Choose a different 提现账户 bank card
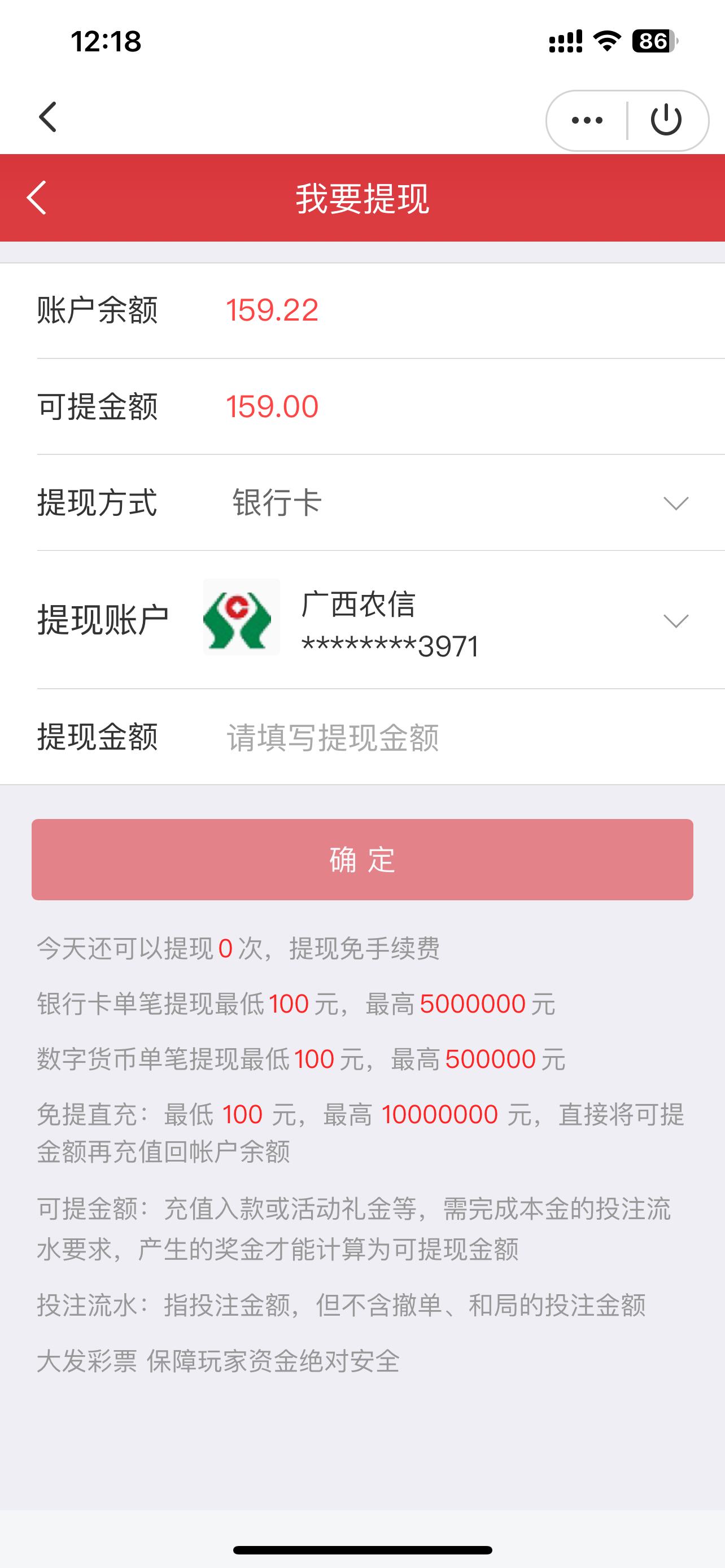The image size is (725, 1568). tap(675, 620)
